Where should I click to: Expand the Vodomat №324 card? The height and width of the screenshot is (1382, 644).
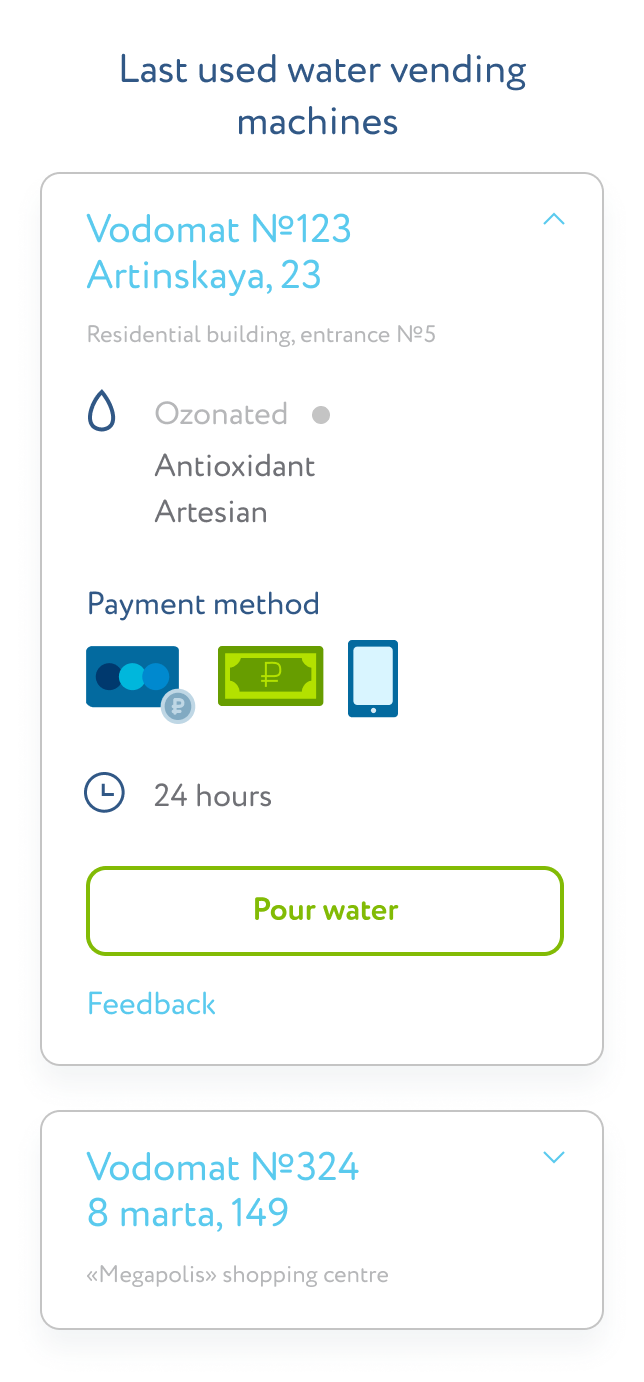tap(553, 1157)
